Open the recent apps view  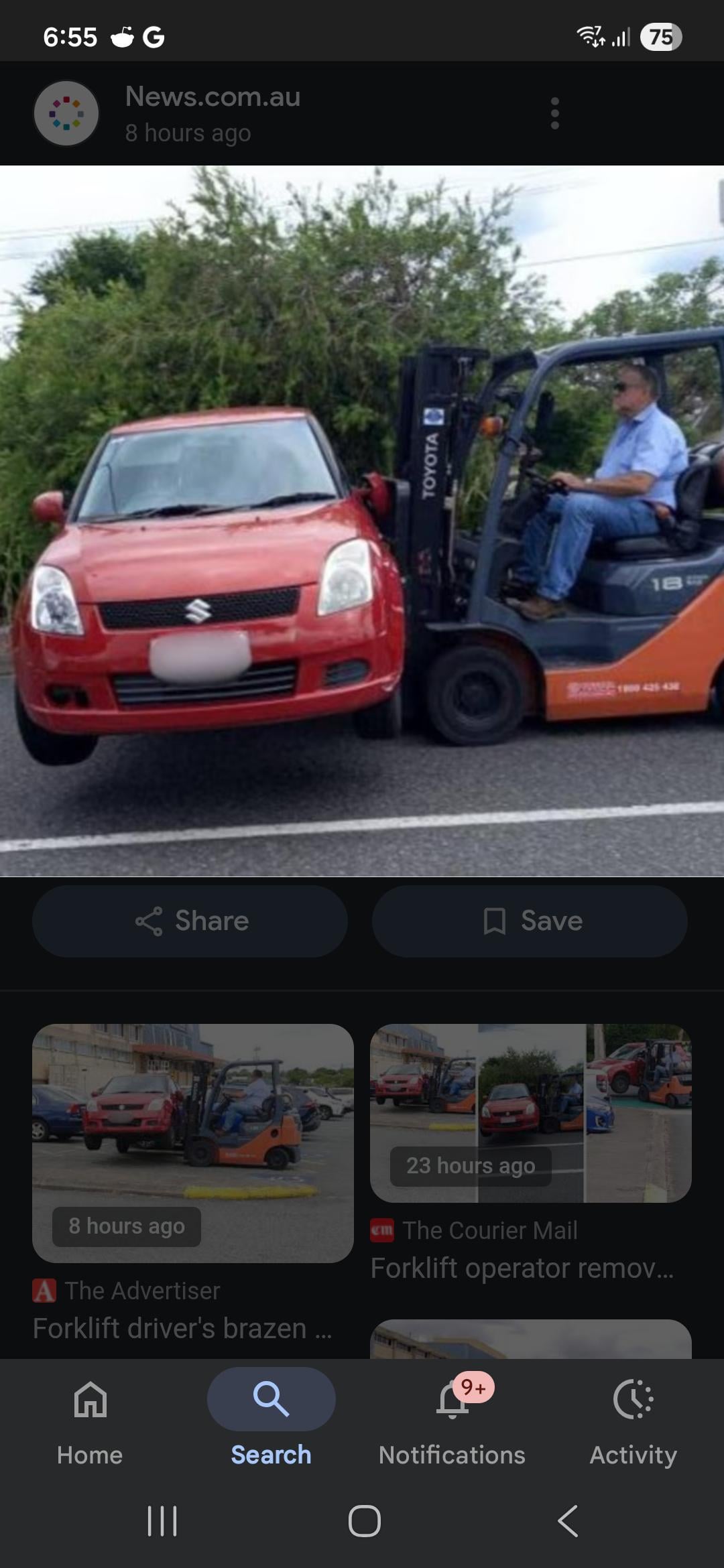[x=162, y=1520]
